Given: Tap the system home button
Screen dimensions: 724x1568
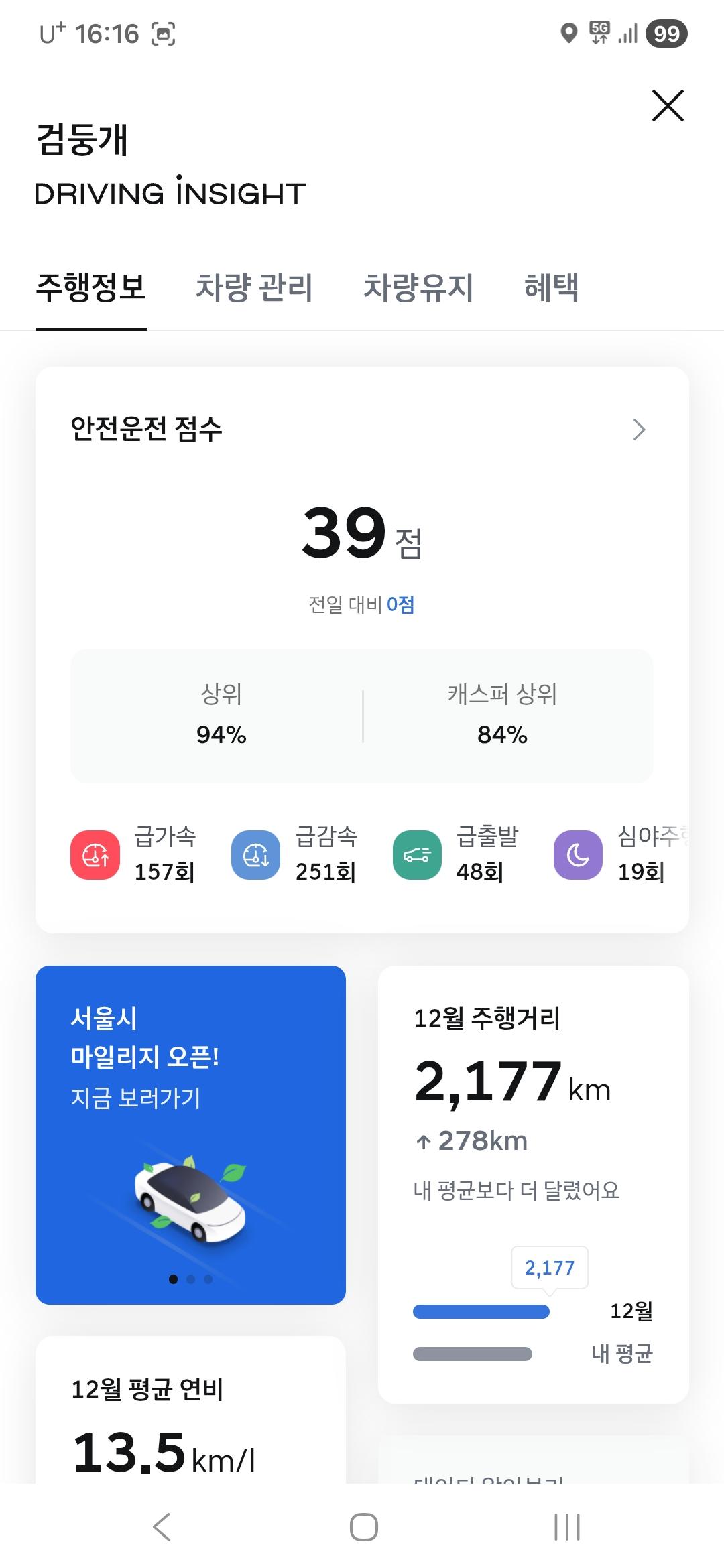Looking at the screenshot, I should (x=363, y=1527).
